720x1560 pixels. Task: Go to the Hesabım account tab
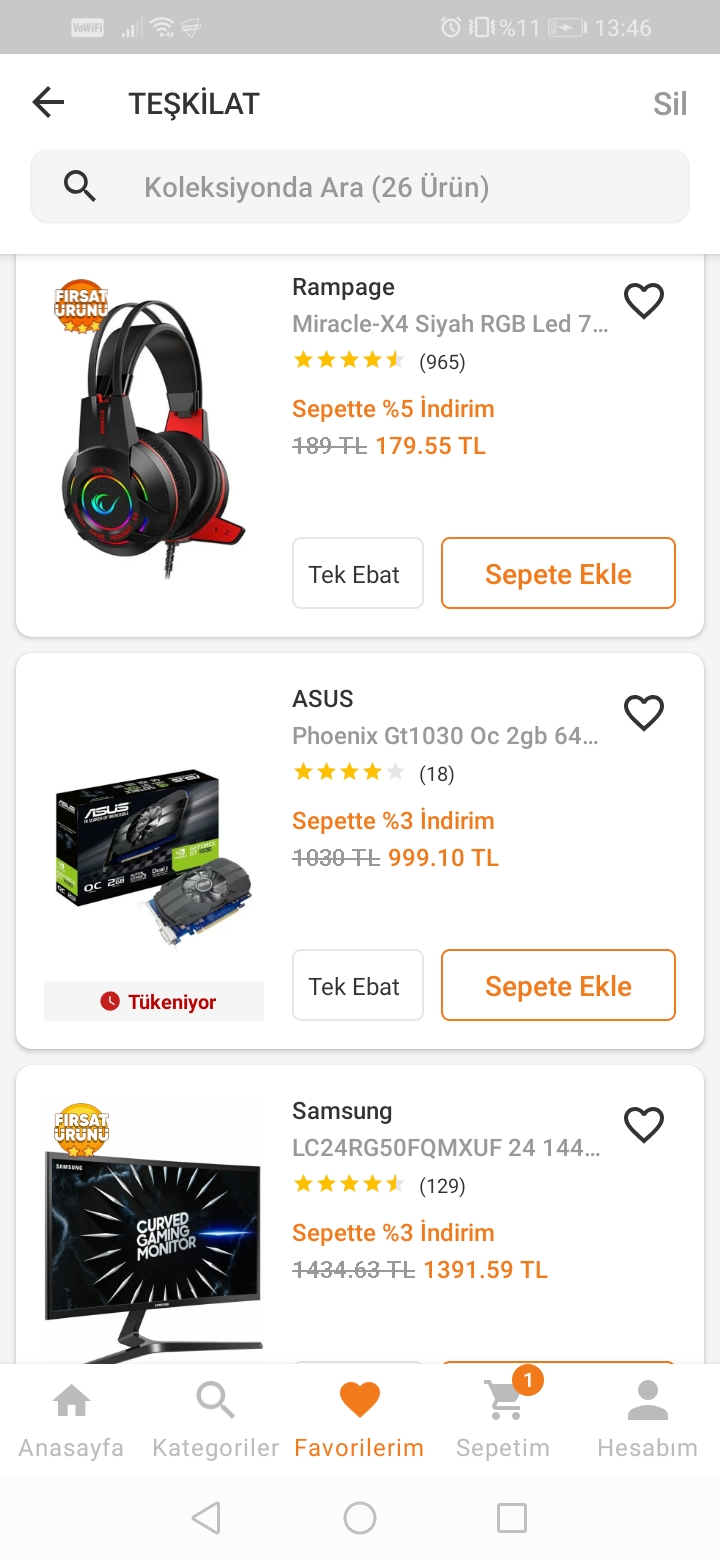pos(647,1420)
